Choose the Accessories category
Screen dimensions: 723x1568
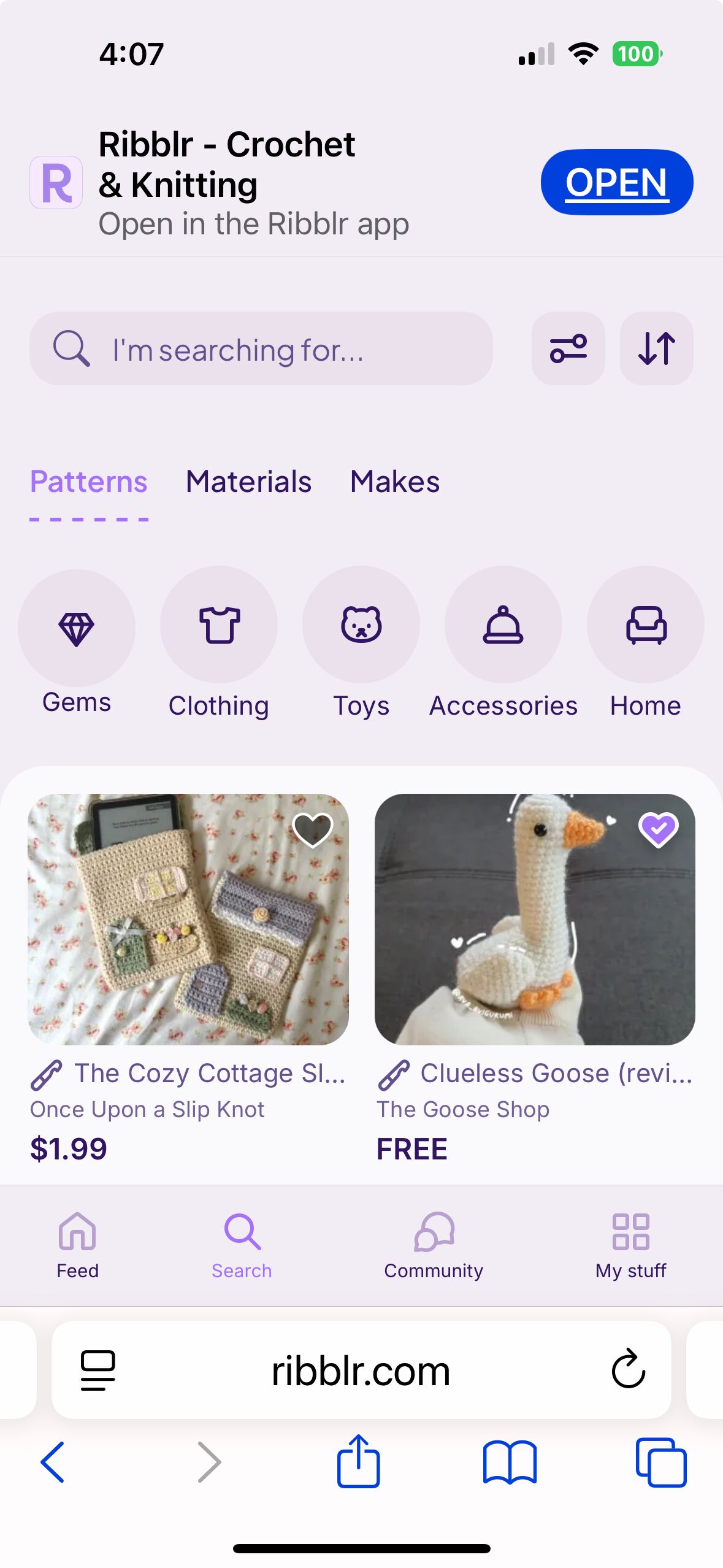pos(503,626)
